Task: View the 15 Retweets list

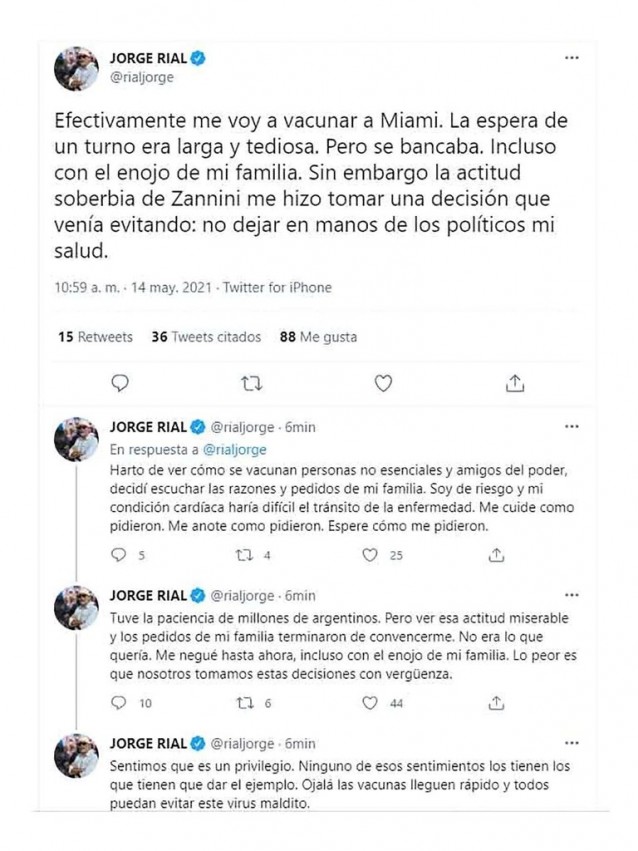Action: click(96, 337)
